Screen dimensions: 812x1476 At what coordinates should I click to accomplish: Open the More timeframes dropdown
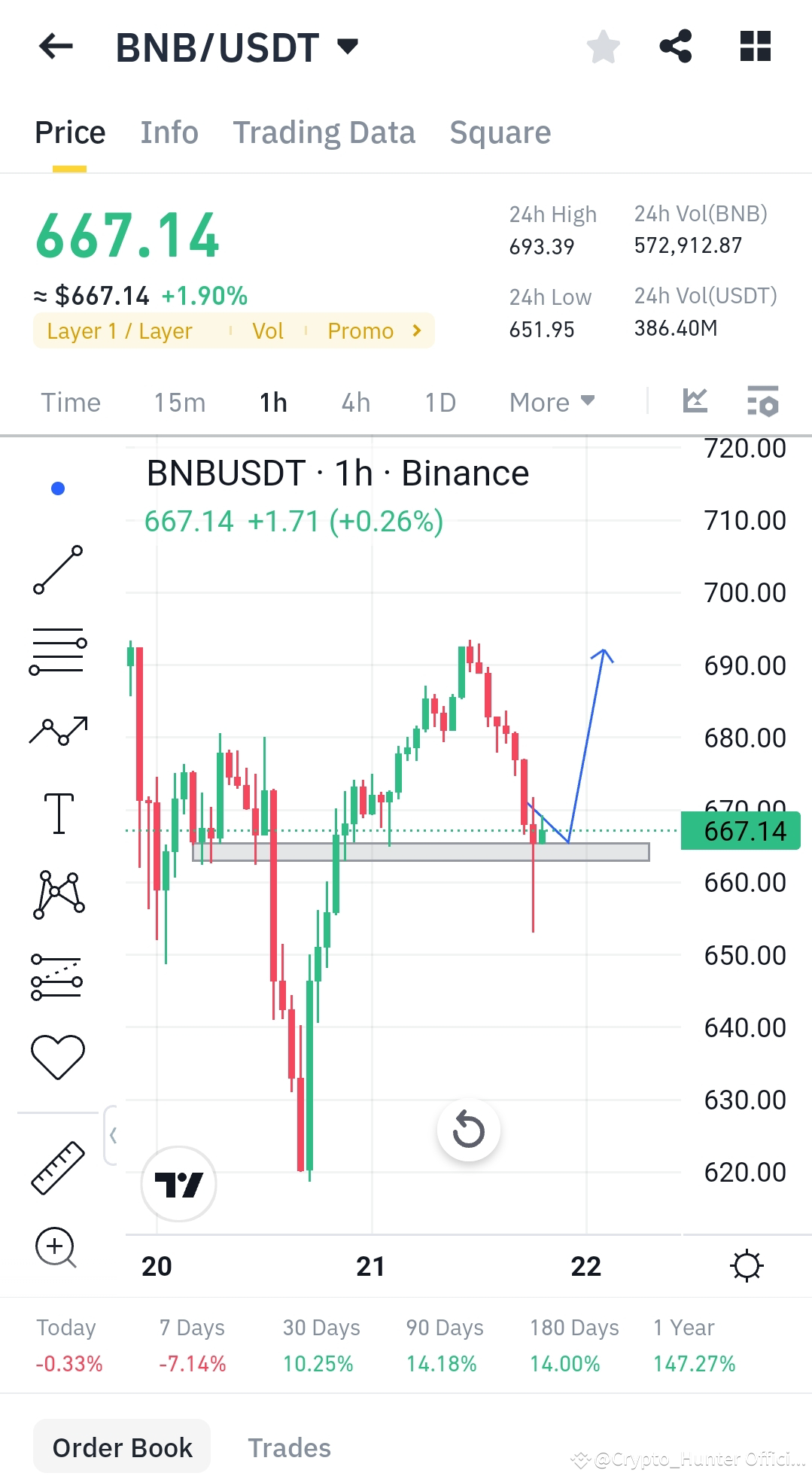click(552, 402)
